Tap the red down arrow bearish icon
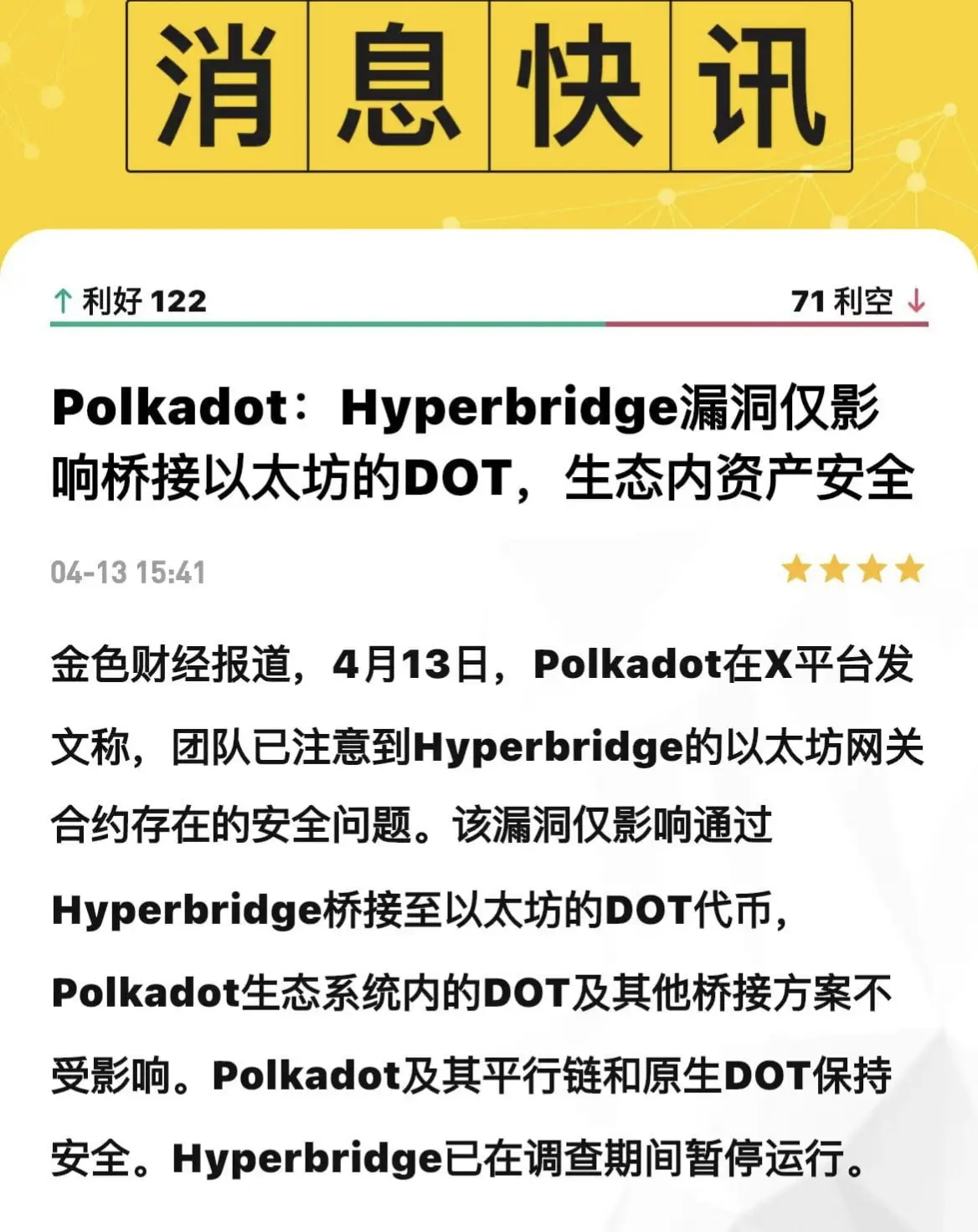 [917, 299]
